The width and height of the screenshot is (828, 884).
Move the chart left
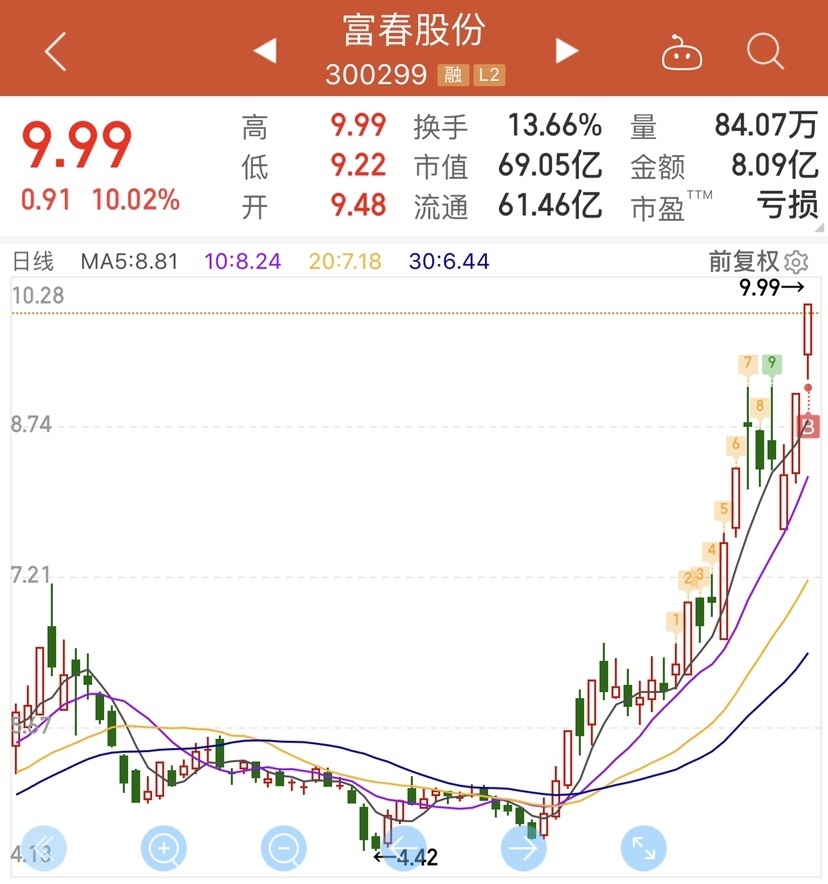pyautogui.click(x=405, y=849)
